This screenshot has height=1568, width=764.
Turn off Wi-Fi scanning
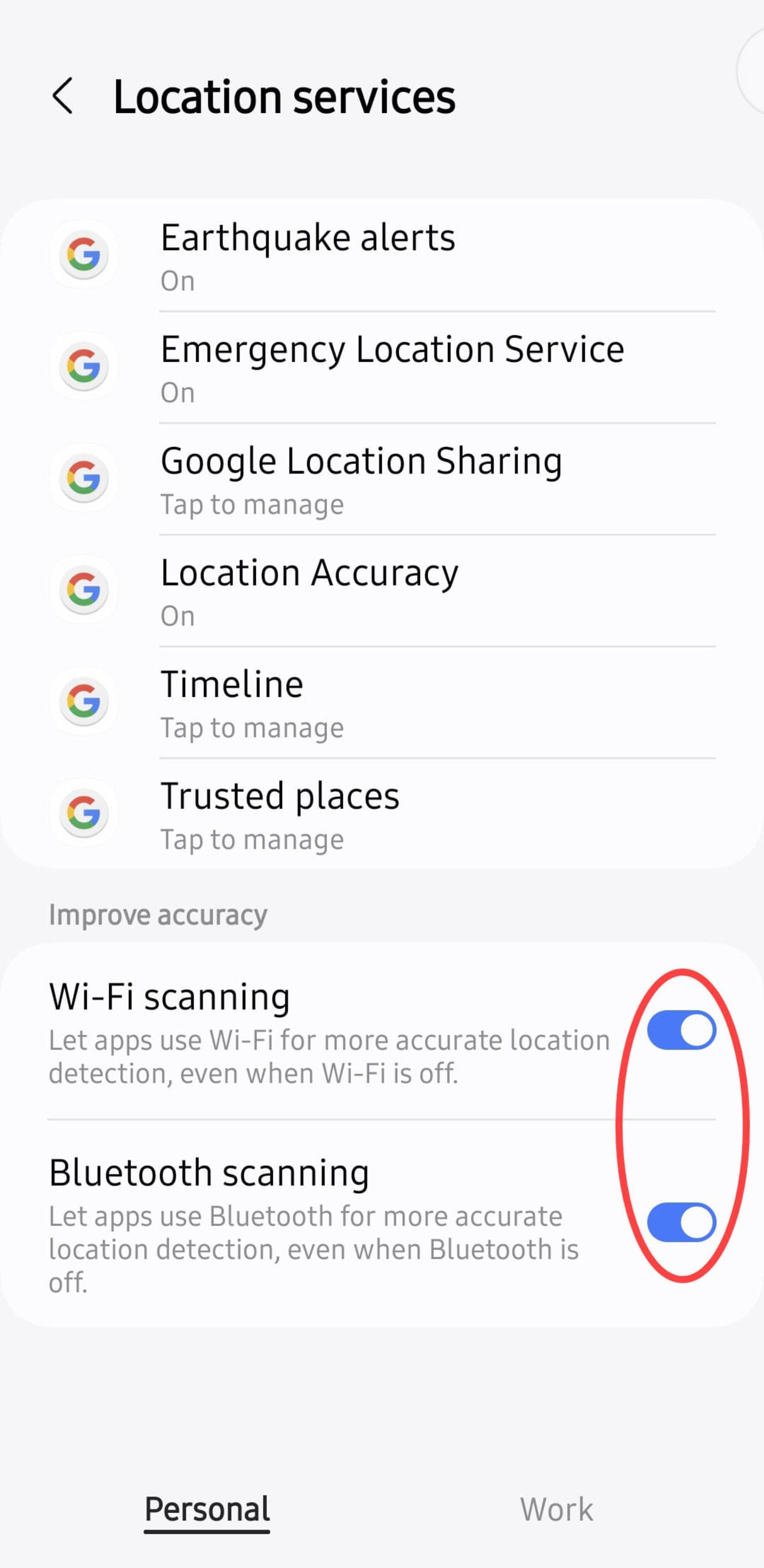point(681,1030)
